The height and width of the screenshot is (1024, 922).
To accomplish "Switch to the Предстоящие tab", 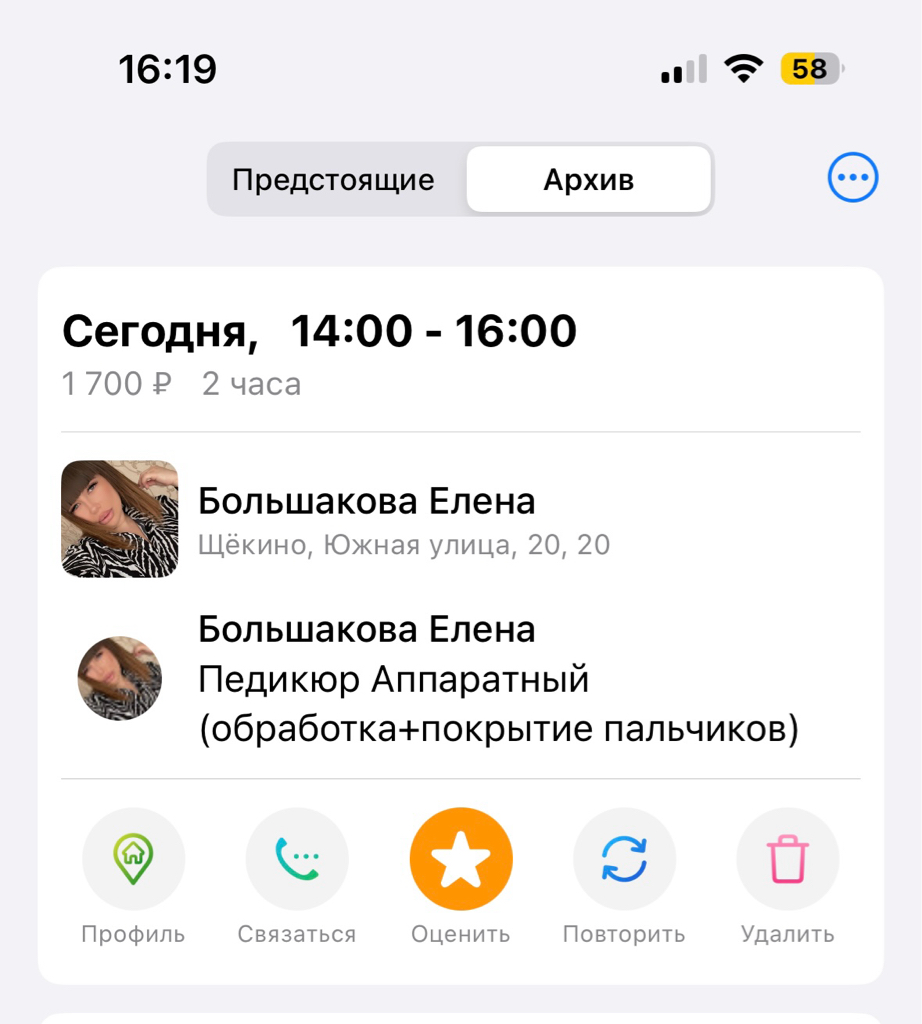I will [x=334, y=180].
